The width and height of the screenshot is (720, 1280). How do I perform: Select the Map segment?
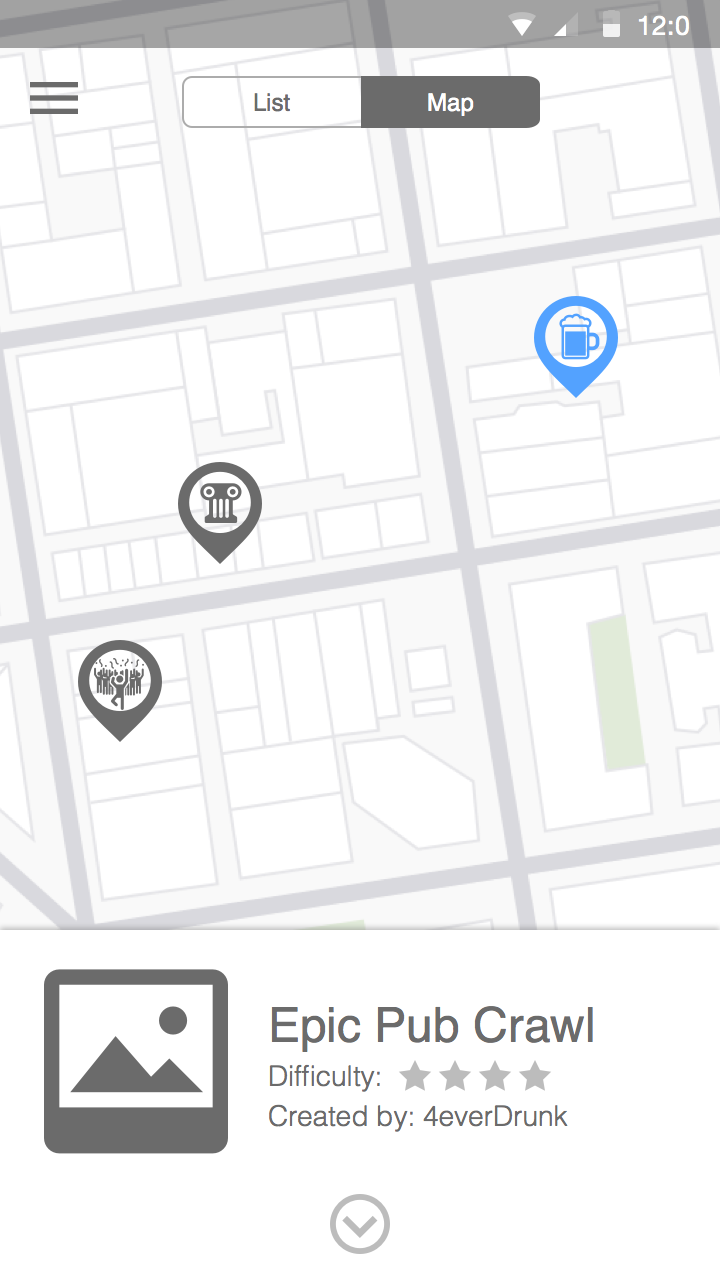[x=450, y=102]
